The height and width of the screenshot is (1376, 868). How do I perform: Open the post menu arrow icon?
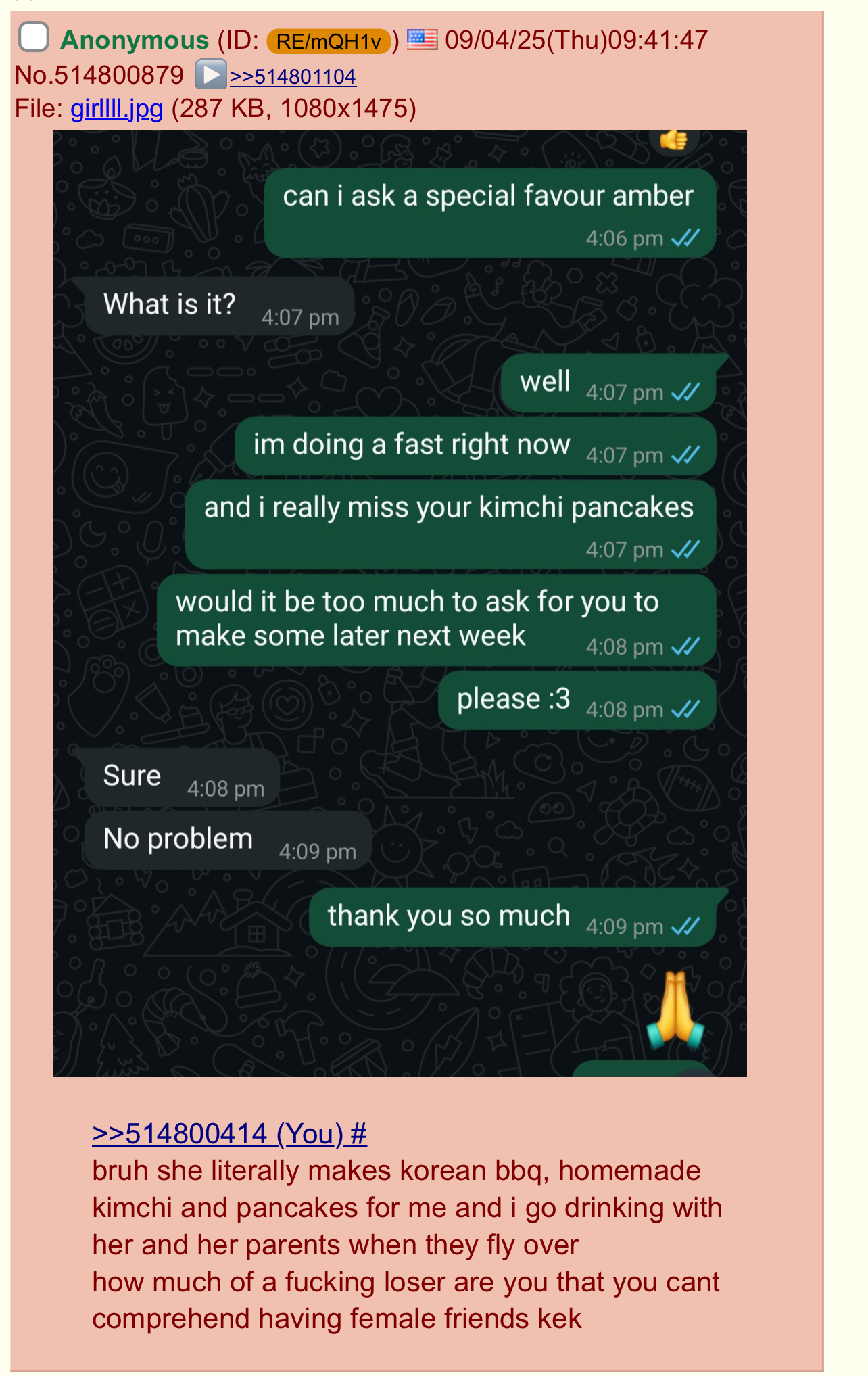(210, 74)
